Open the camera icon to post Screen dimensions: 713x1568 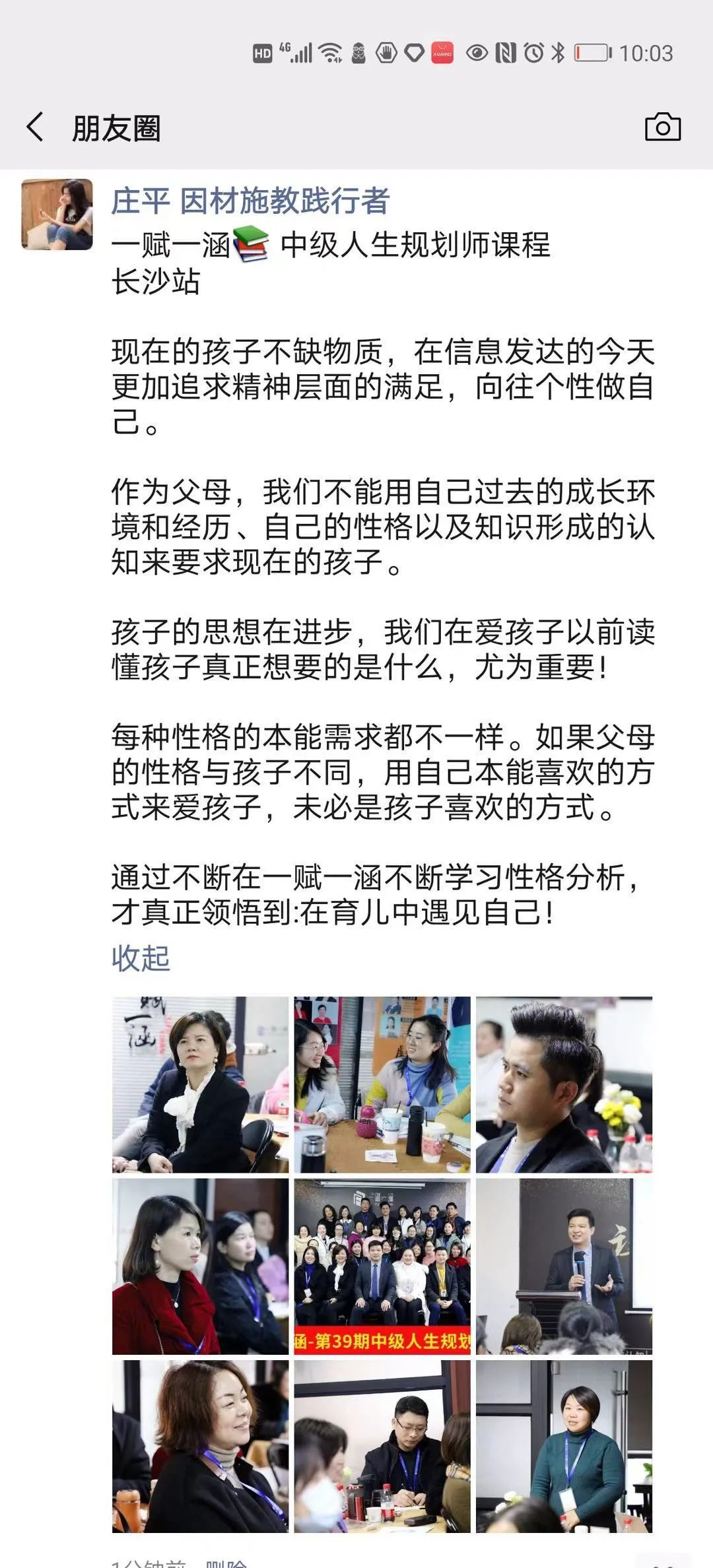pyautogui.click(x=662, y=127)
